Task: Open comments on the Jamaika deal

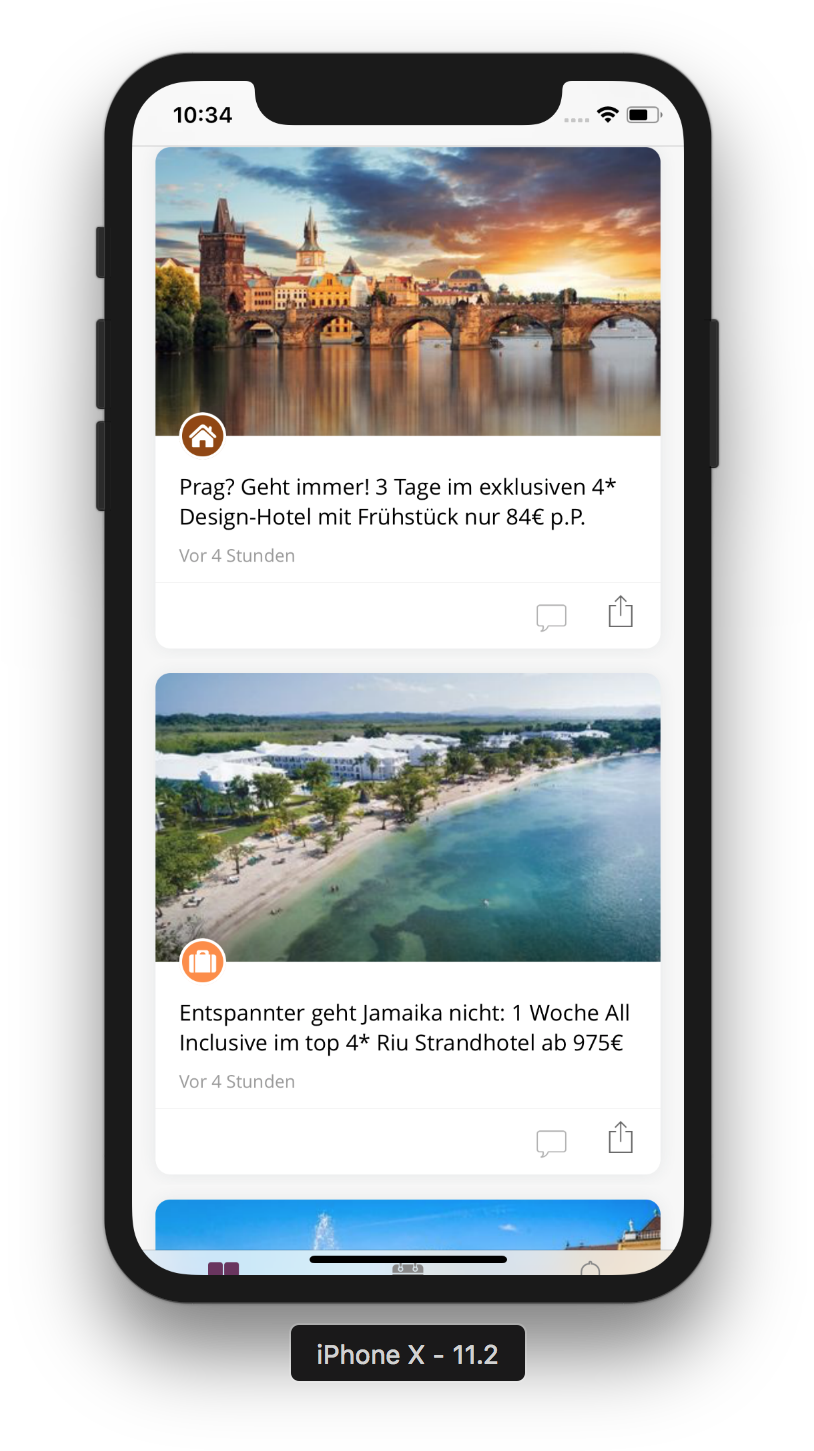Action: click(551, 1143)
